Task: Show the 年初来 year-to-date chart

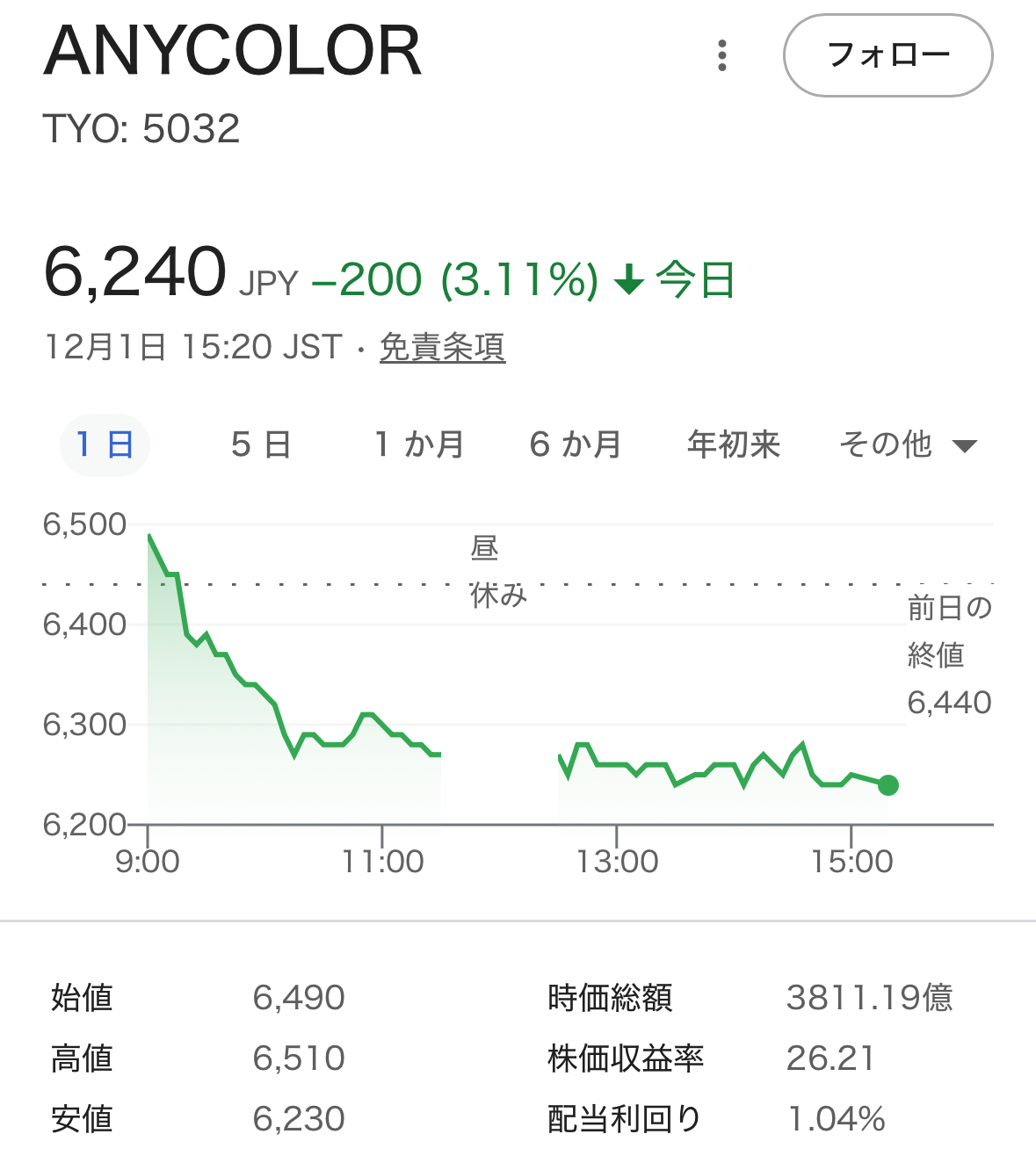Action: (x=734, y=444)
